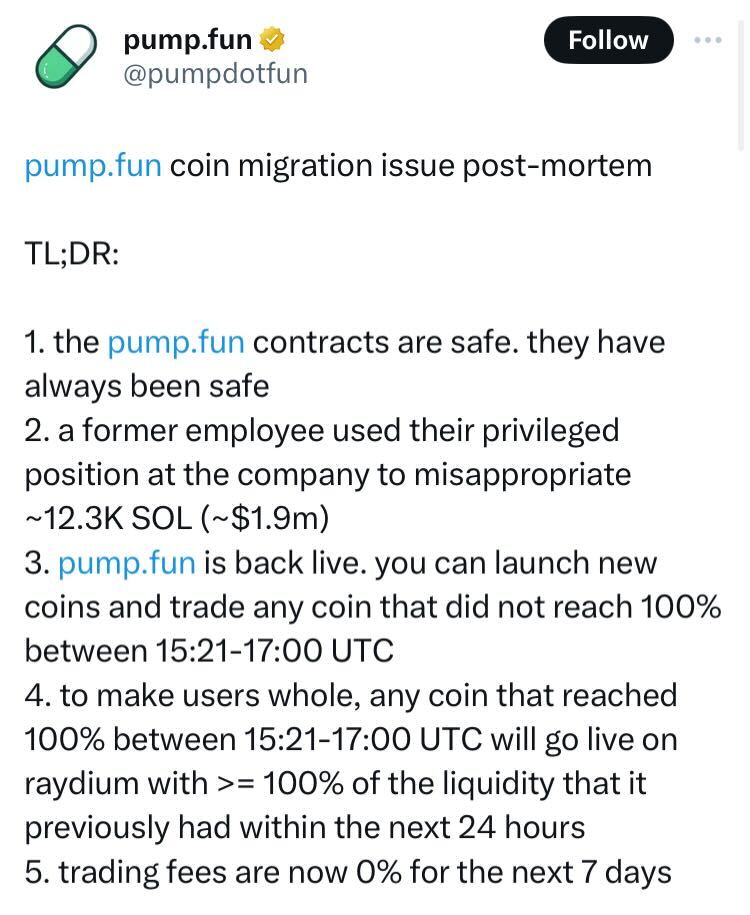This screenshot has height=915, width=750.
Task: Open the pump.fun link in point 1
Action: 175,342
